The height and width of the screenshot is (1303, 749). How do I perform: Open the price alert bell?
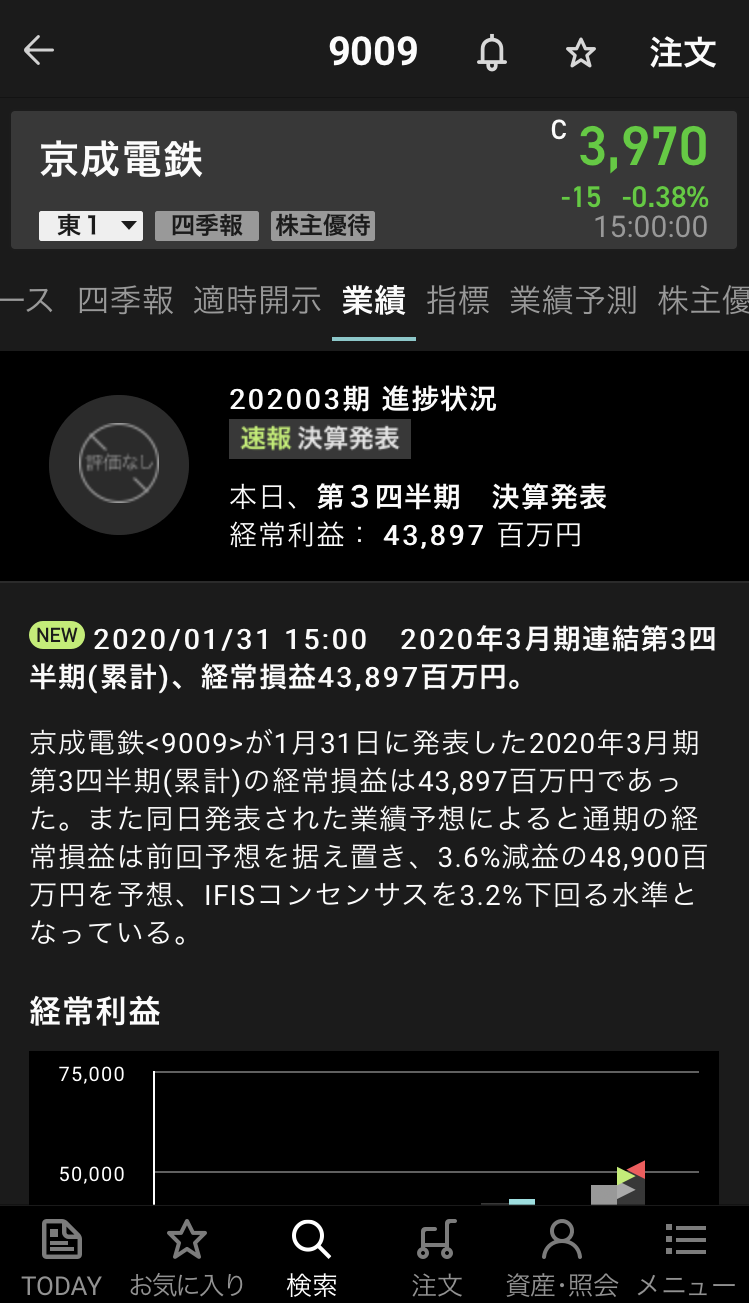[491, 52]
